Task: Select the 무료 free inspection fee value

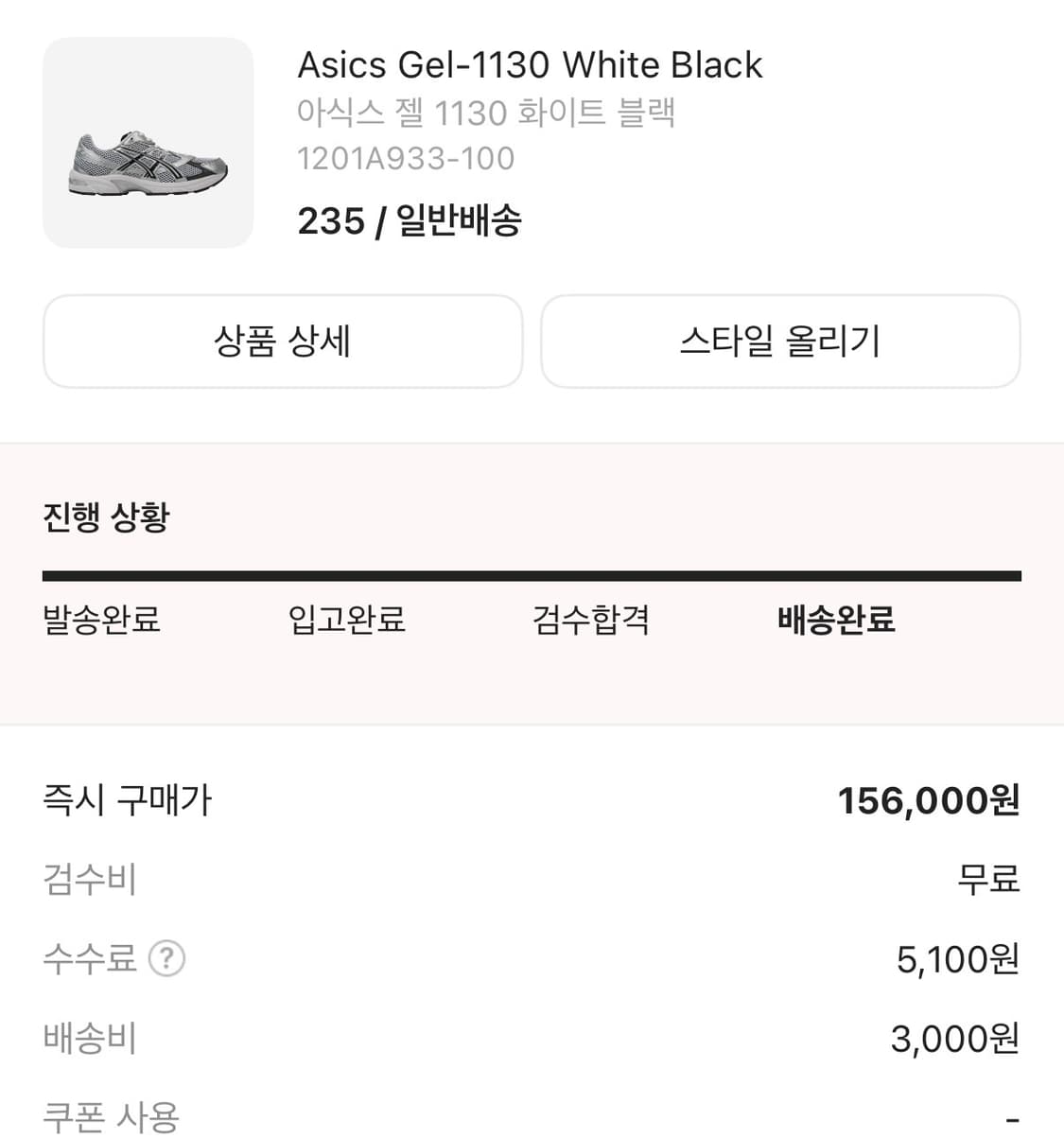Action: click(989, 880)
